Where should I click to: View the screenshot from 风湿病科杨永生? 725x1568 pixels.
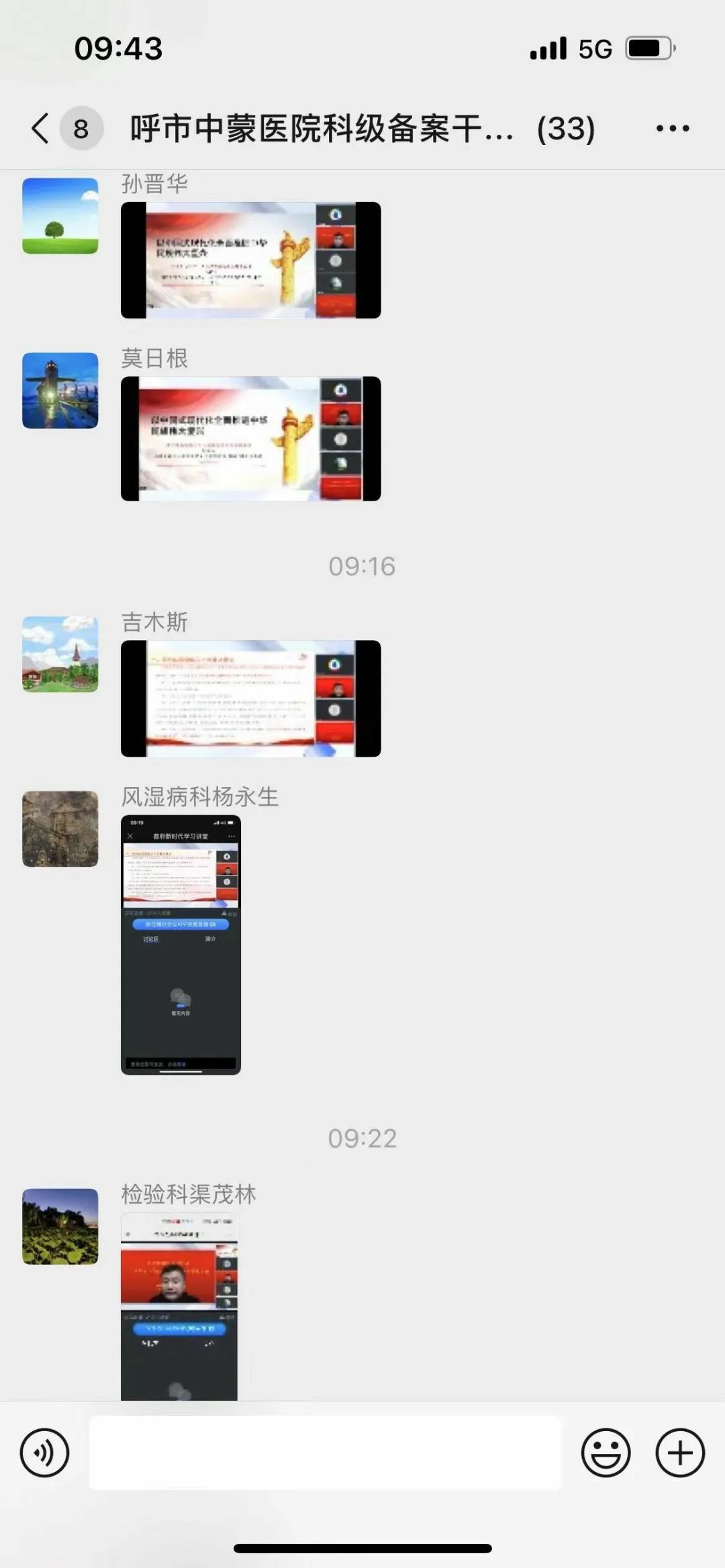coord(181,945)
